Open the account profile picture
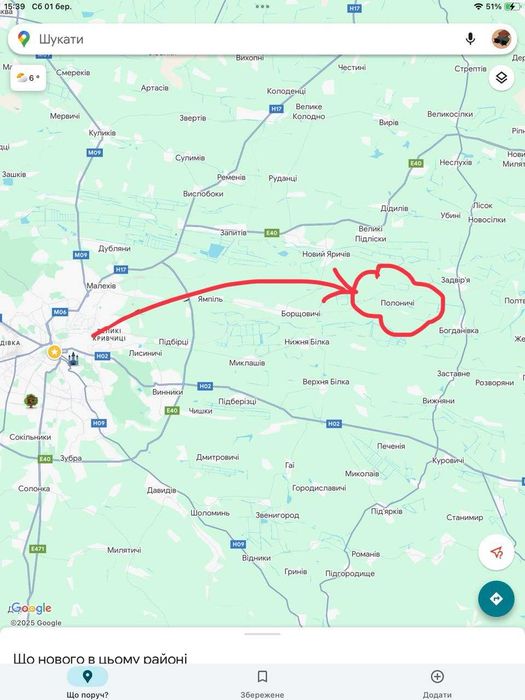525x700 pixels. [501, 39]
